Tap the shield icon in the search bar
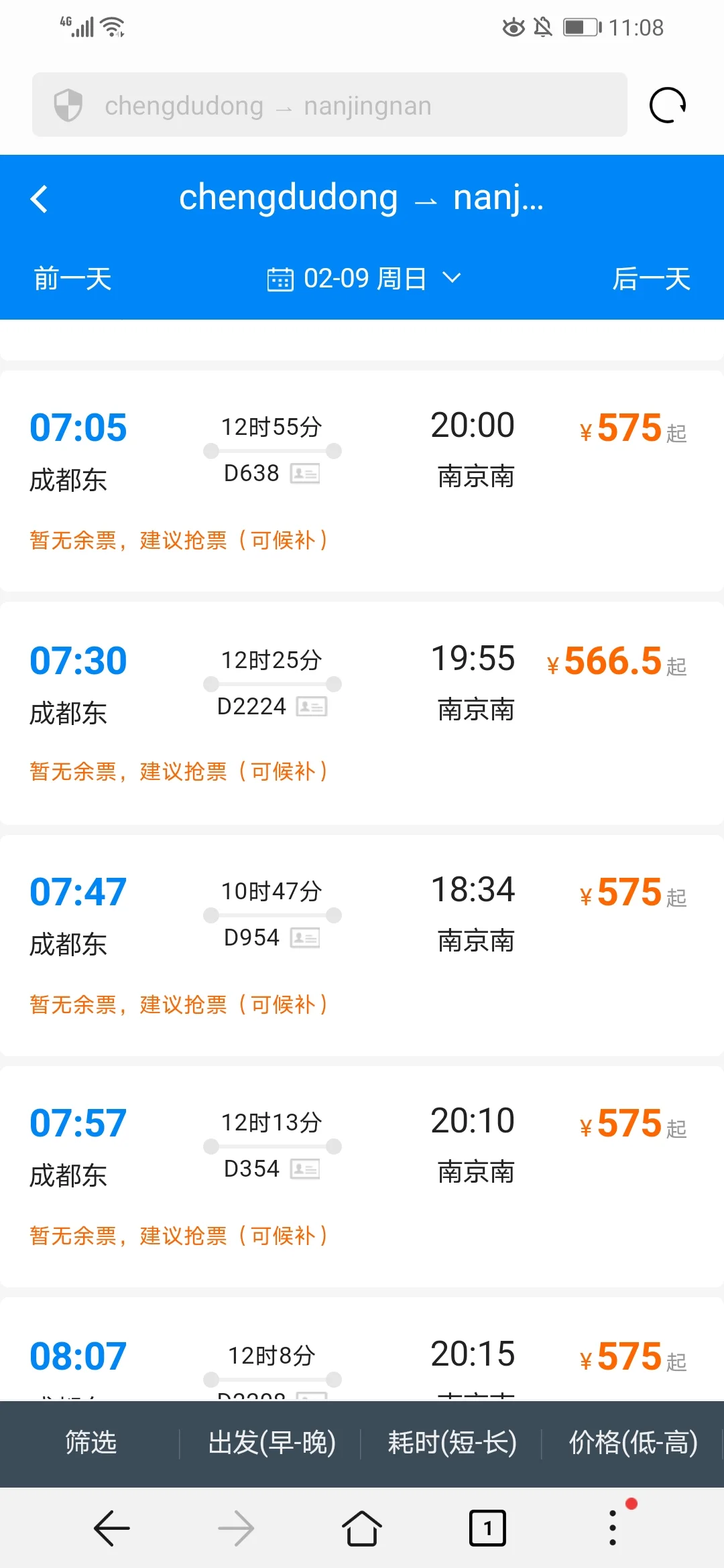 coord(69,105)
